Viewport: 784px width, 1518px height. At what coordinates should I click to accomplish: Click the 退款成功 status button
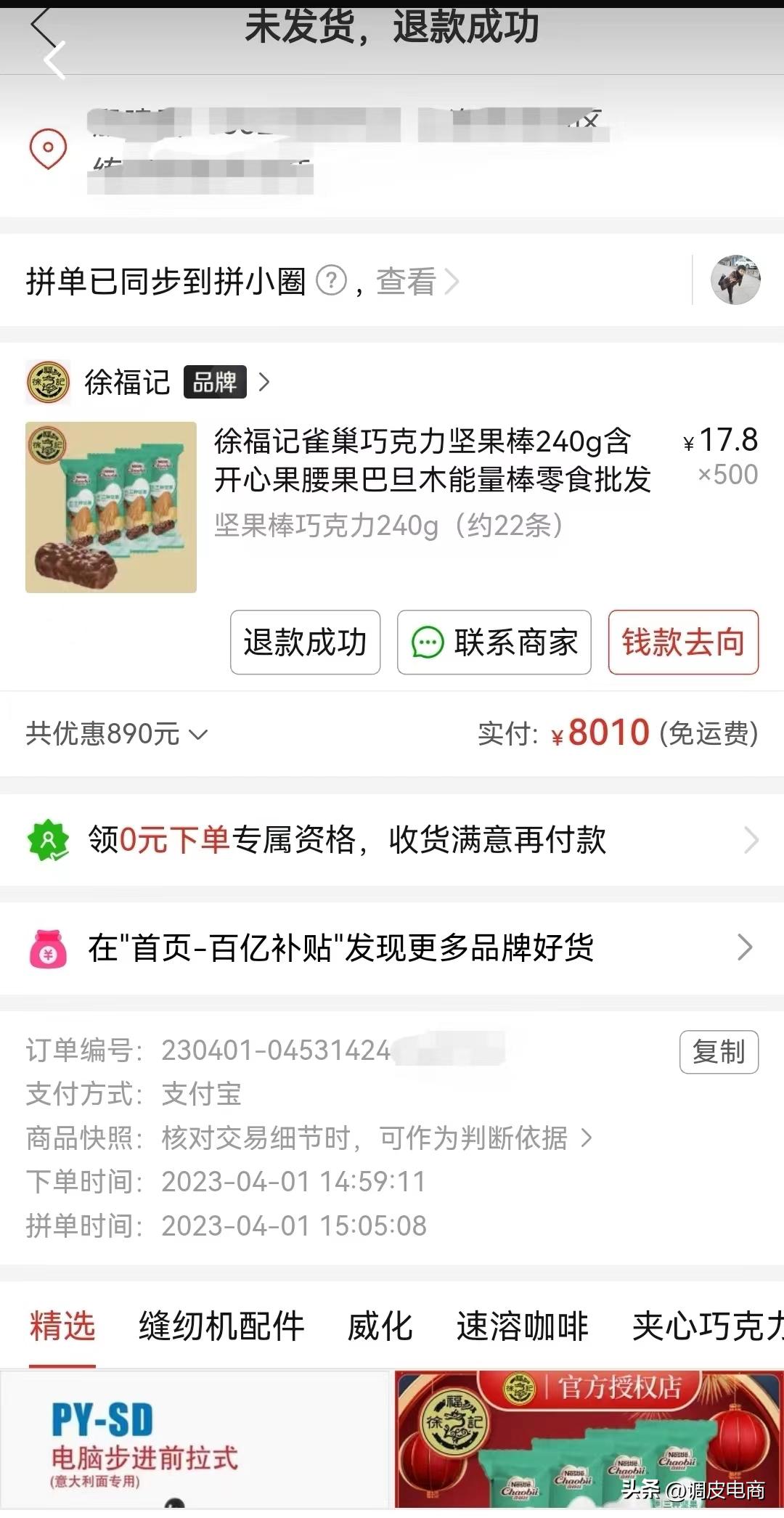tap(304, 643)
